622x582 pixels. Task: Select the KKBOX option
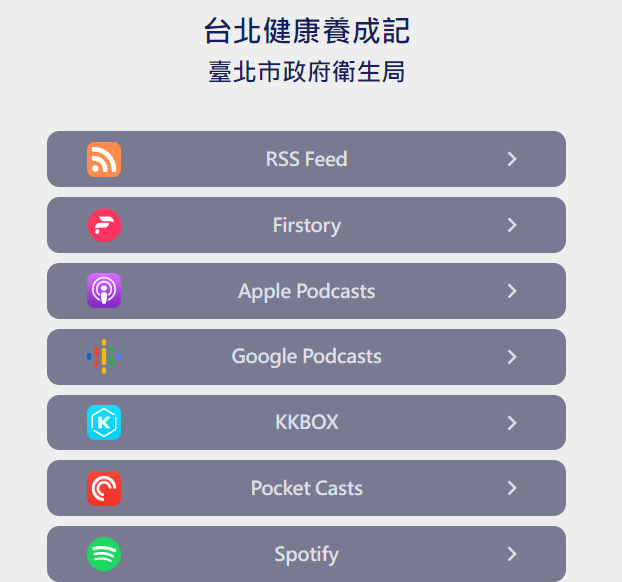pos(306,422)
